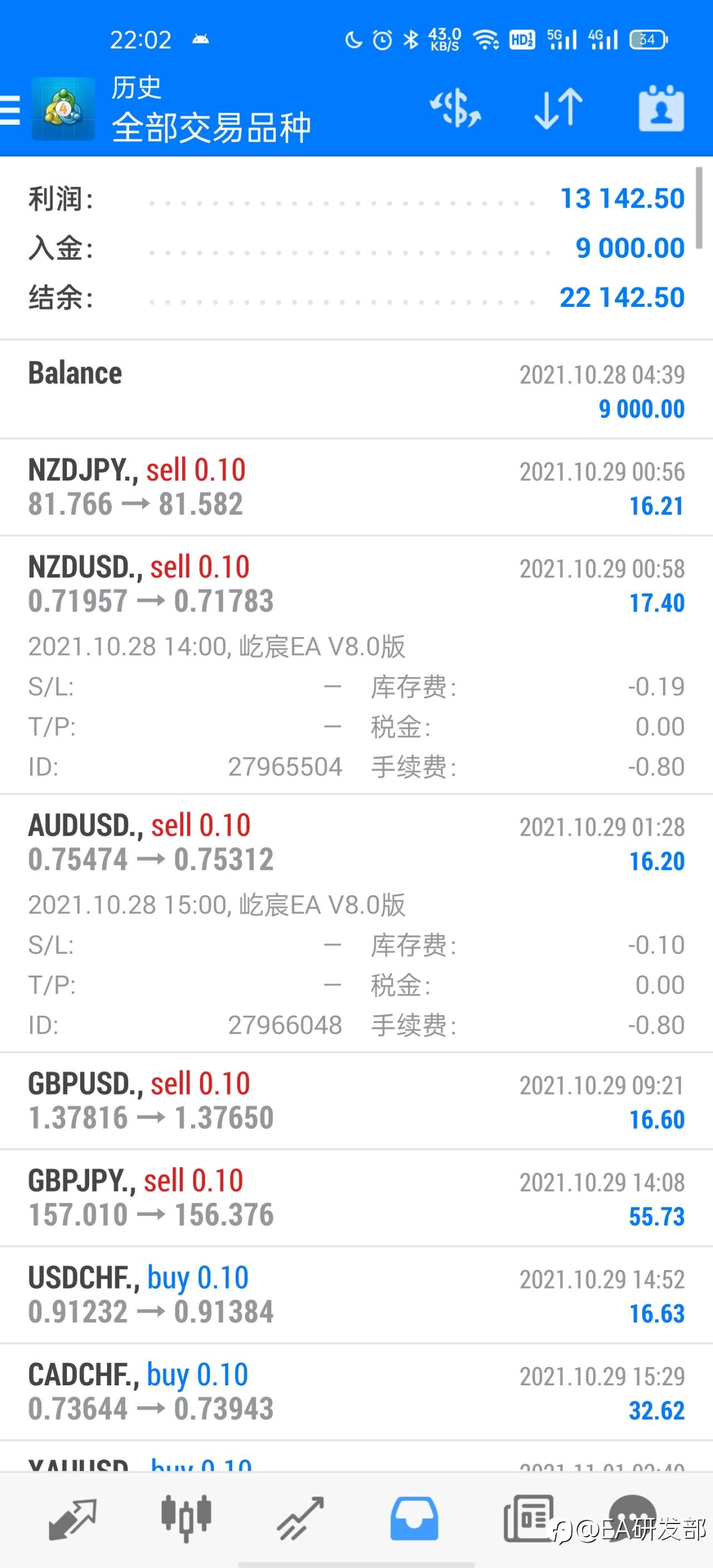Expand the USDCHF buy 0.10 trade

356,1295
